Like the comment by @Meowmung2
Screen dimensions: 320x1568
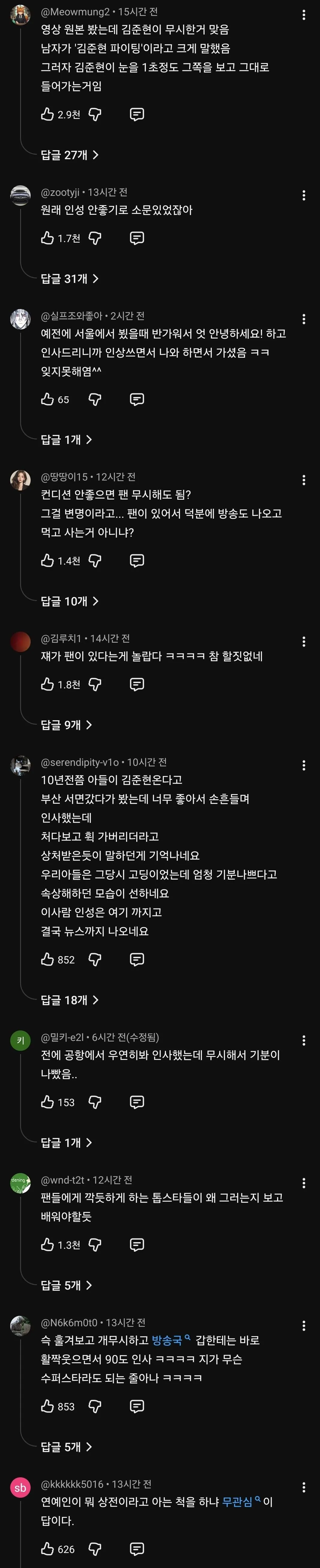(47, 114)
